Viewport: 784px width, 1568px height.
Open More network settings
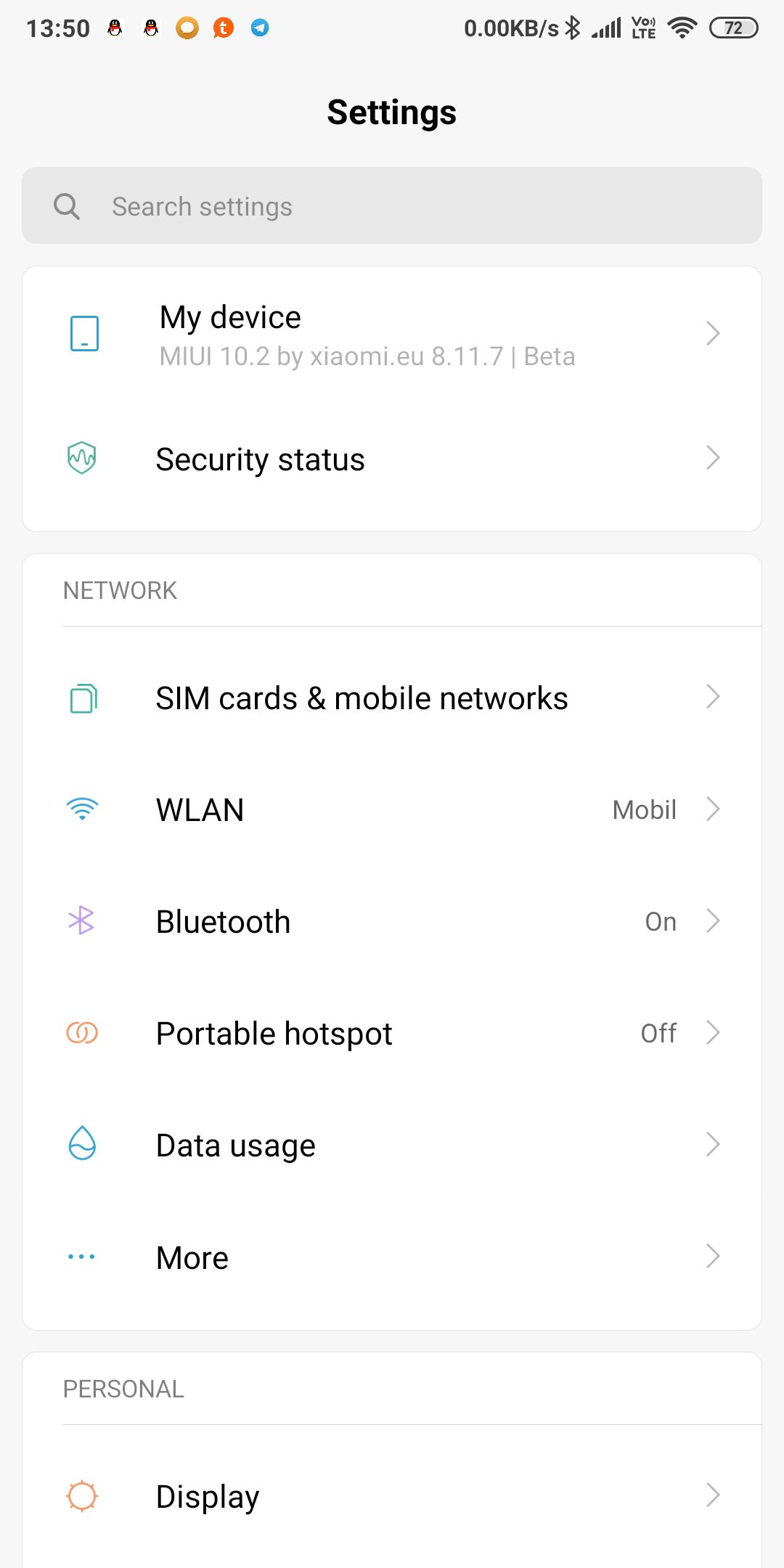coord(392,1257)
